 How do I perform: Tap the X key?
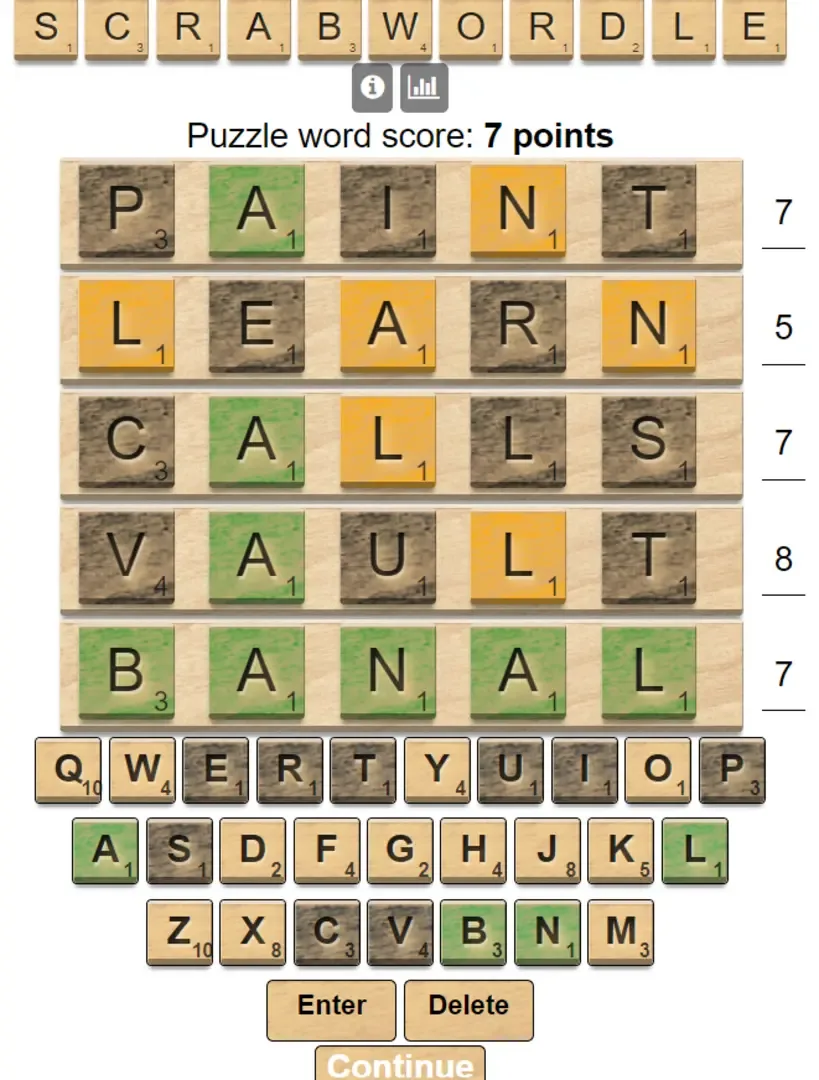coord(253,932)
